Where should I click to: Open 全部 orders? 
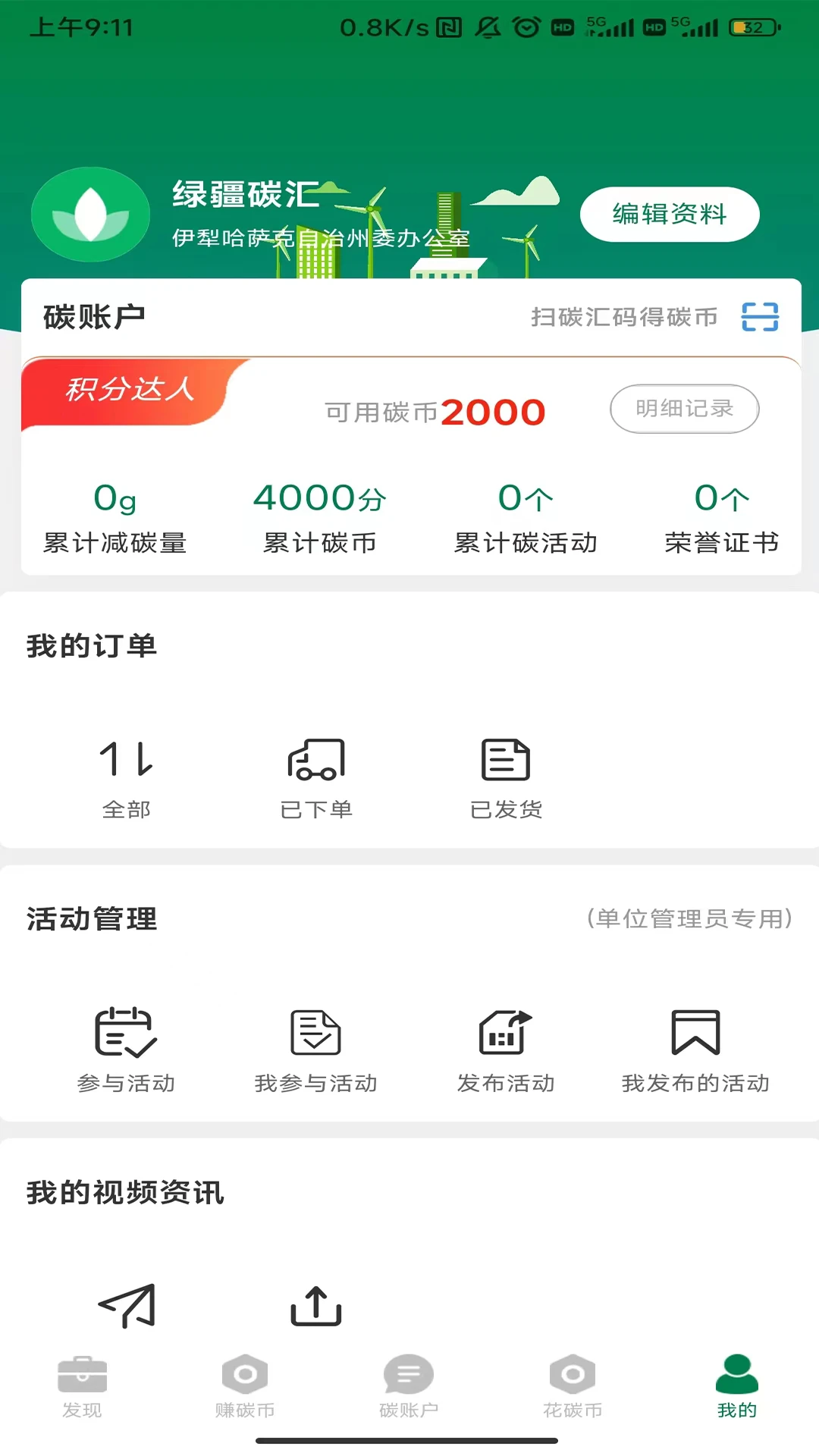click(x=126, y=777)
